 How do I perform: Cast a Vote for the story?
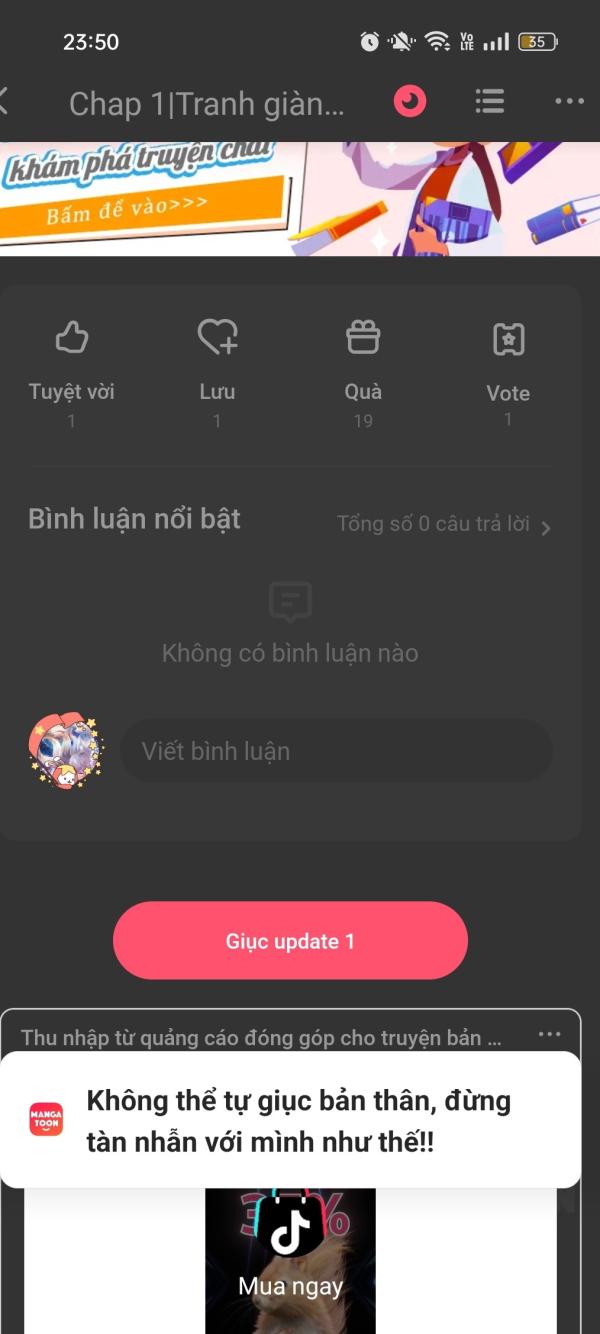pos(508,360)
